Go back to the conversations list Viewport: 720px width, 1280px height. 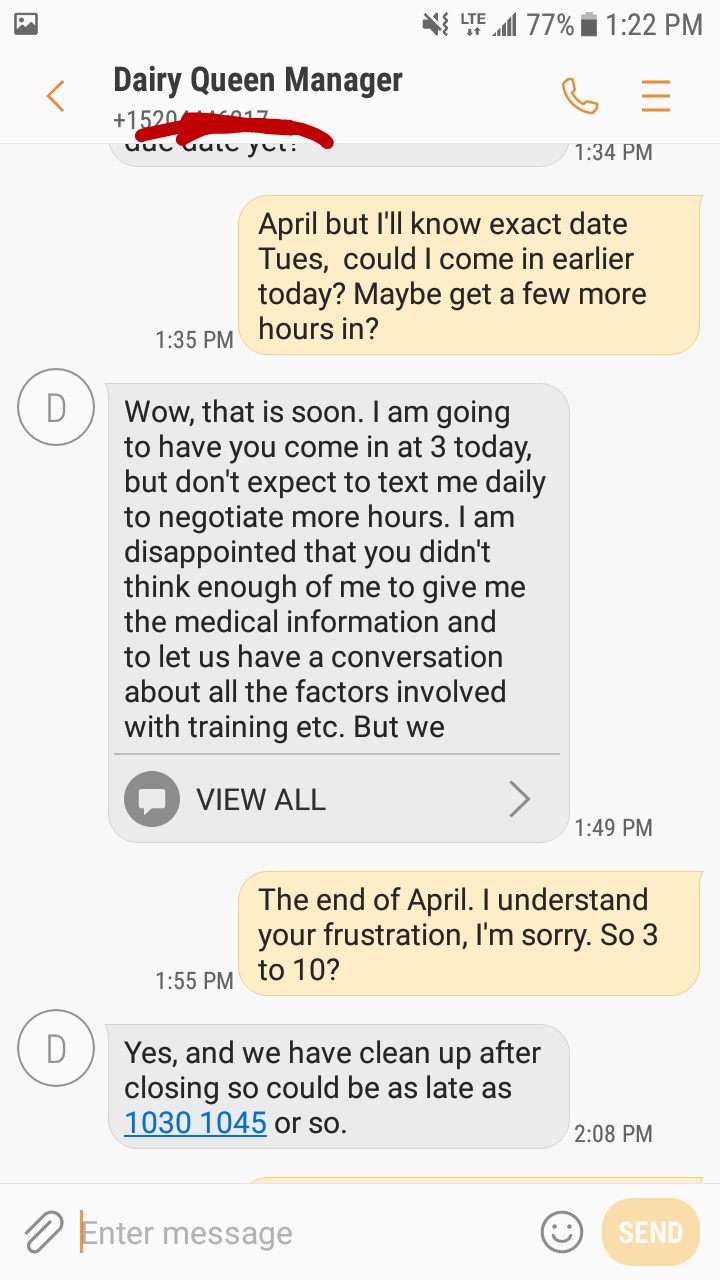point(55,96)
